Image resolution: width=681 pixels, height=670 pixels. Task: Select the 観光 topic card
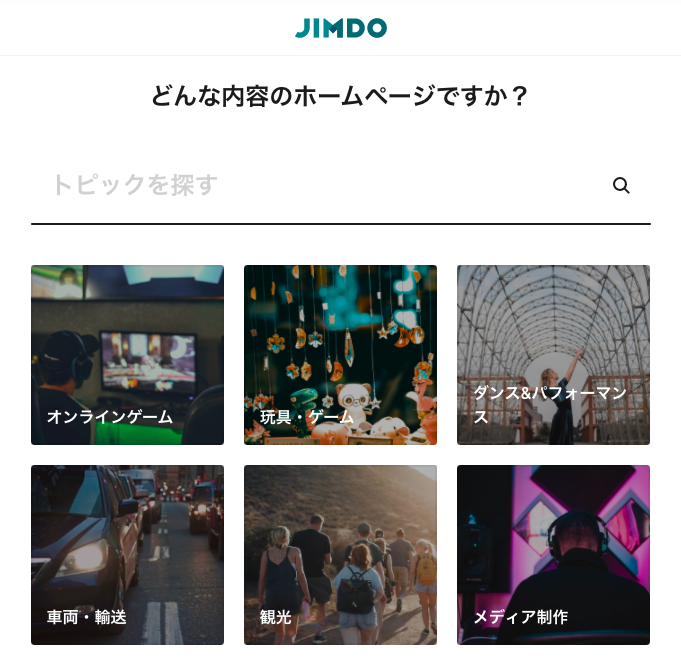click(x=340, y=555)
